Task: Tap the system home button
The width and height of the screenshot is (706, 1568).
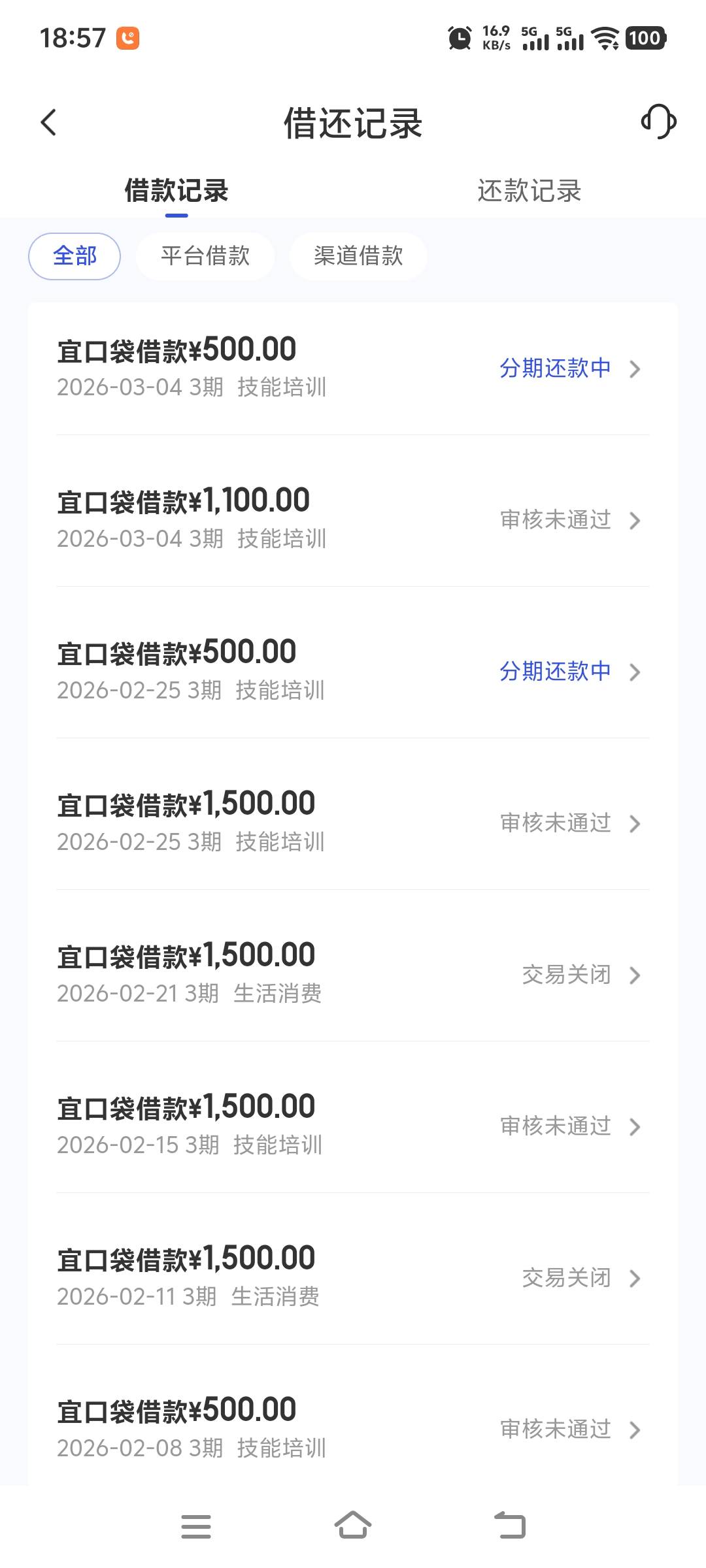Action: point(353,1526)
